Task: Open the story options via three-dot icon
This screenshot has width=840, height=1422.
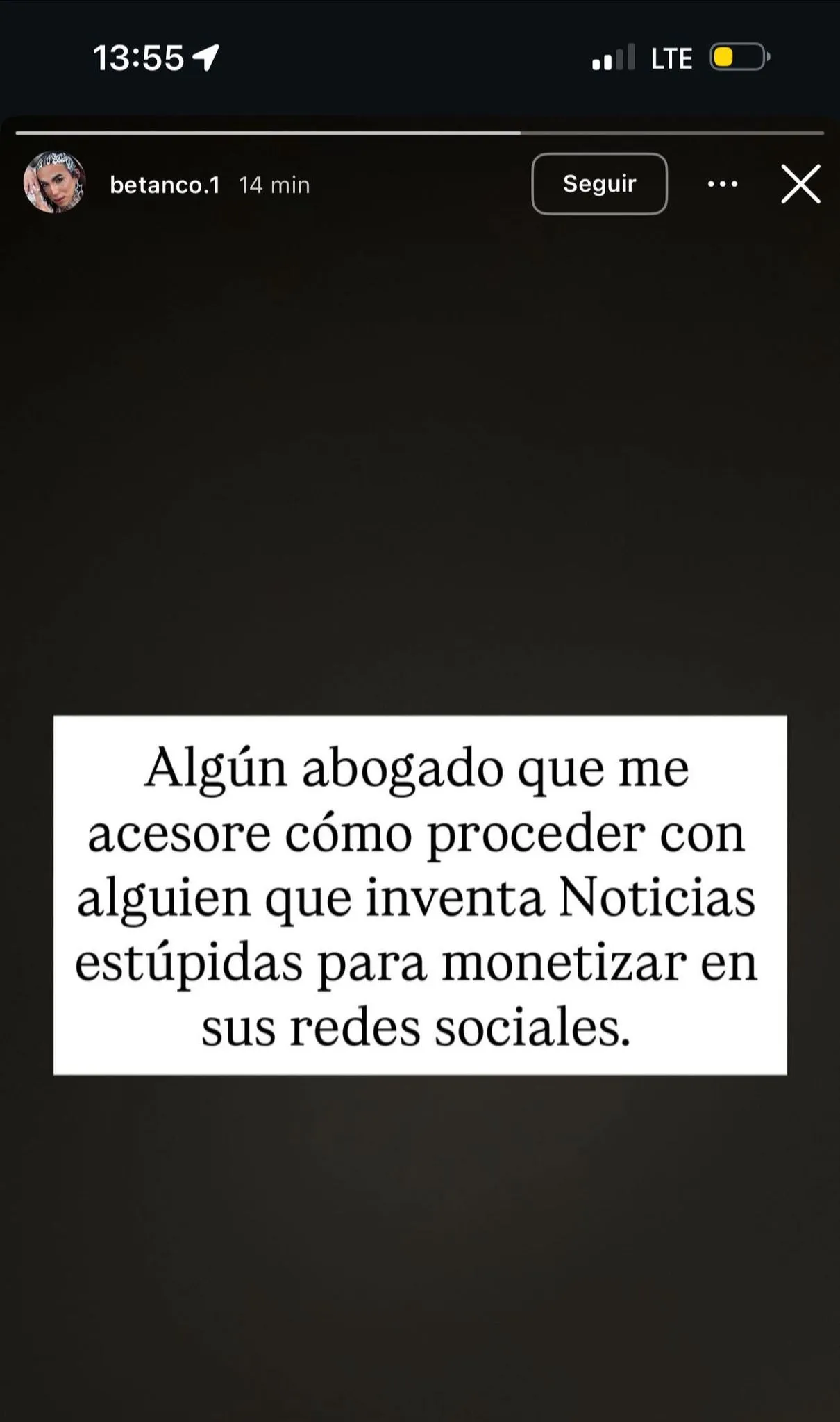Action: [x=722, y=183]
